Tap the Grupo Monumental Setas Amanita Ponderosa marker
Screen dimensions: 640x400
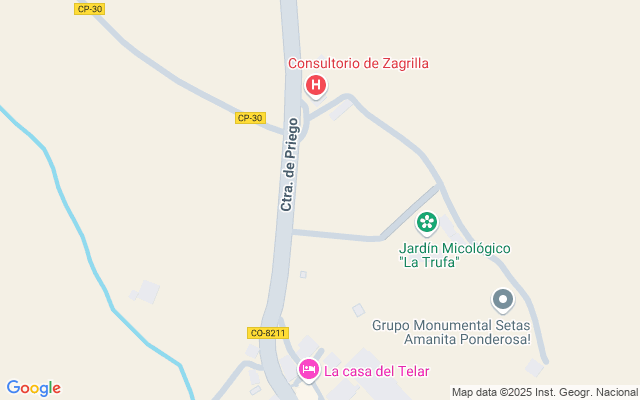[503, 299]
